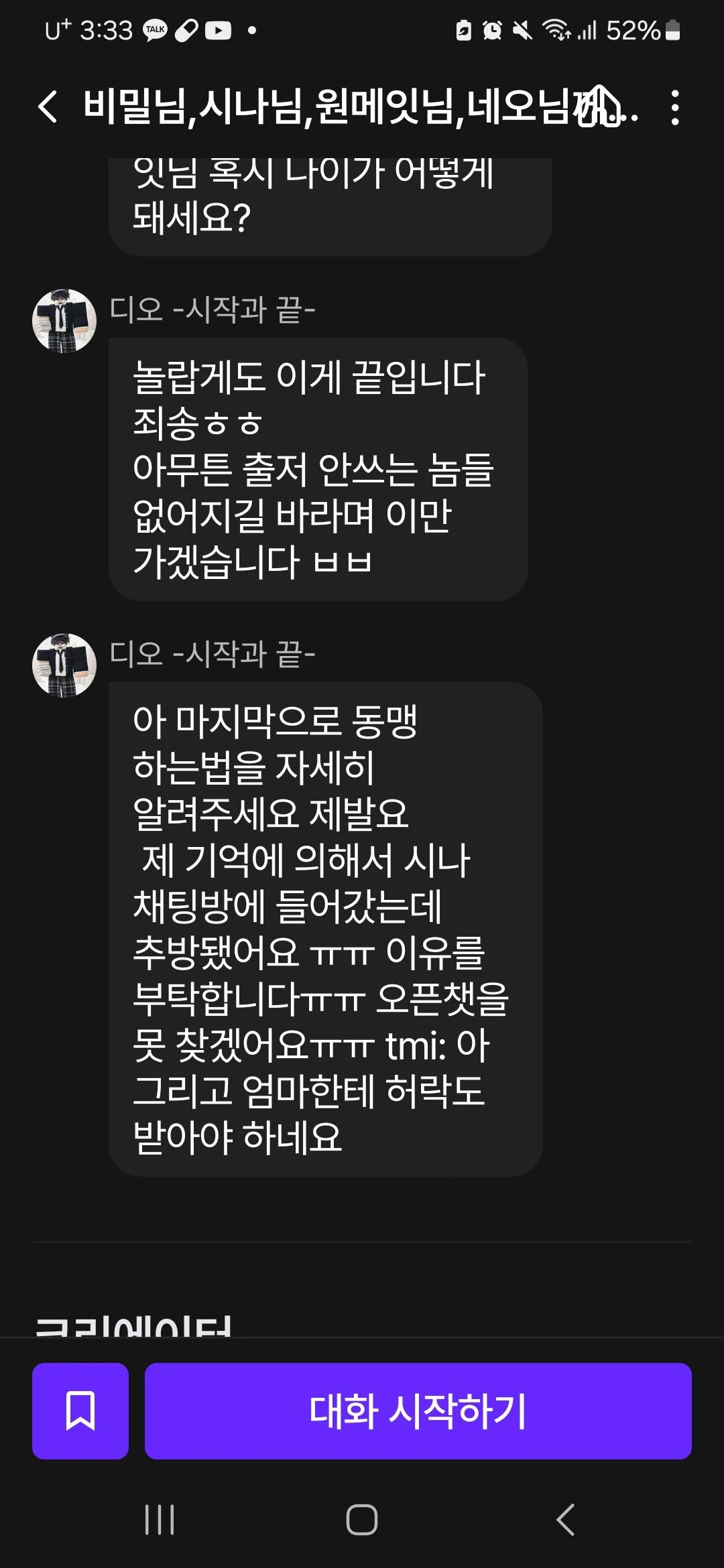Image resolution: width=724 pixels, height=1568 pixels.
Task: Open the three-dot overflow menu
Action: click(675, 107)
